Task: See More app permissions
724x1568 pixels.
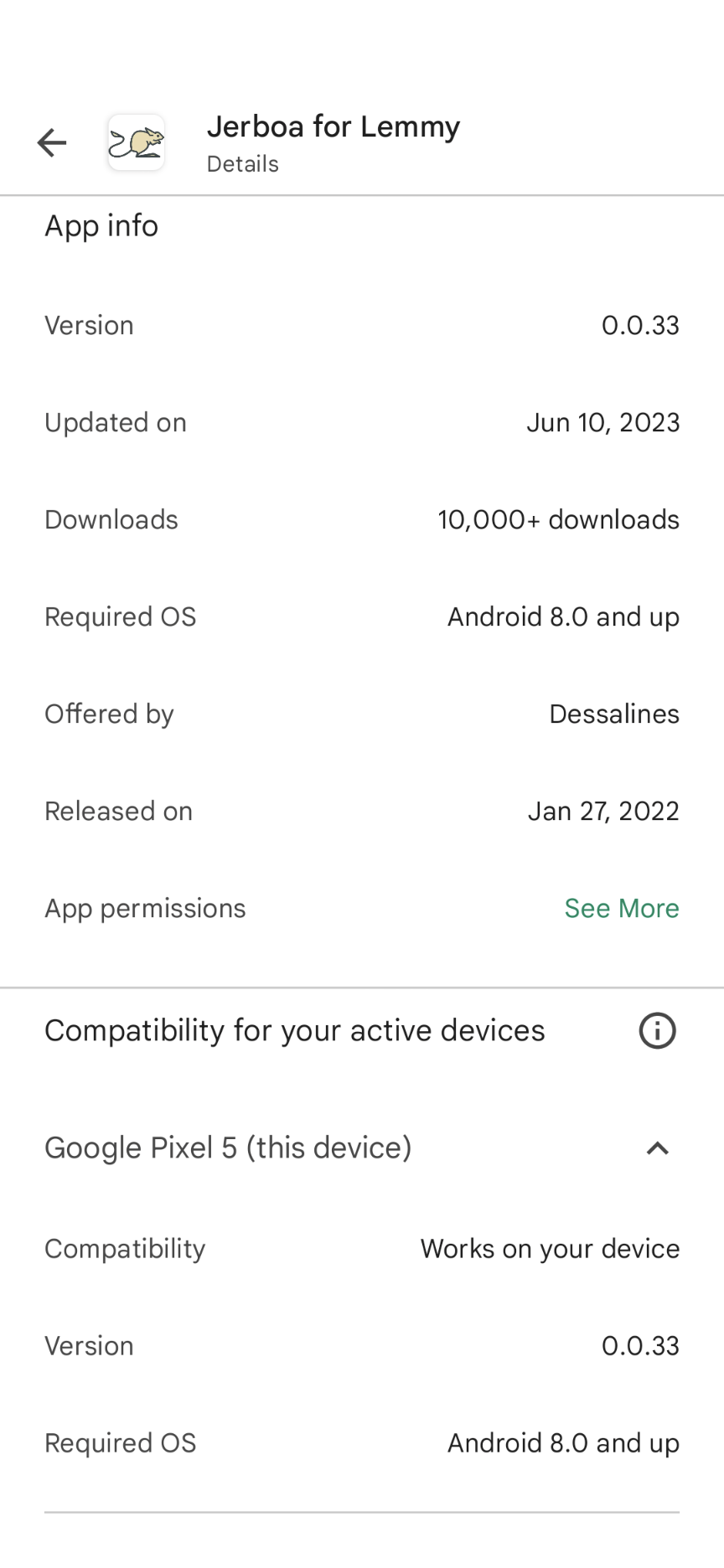Action: (x=622, y=908)
